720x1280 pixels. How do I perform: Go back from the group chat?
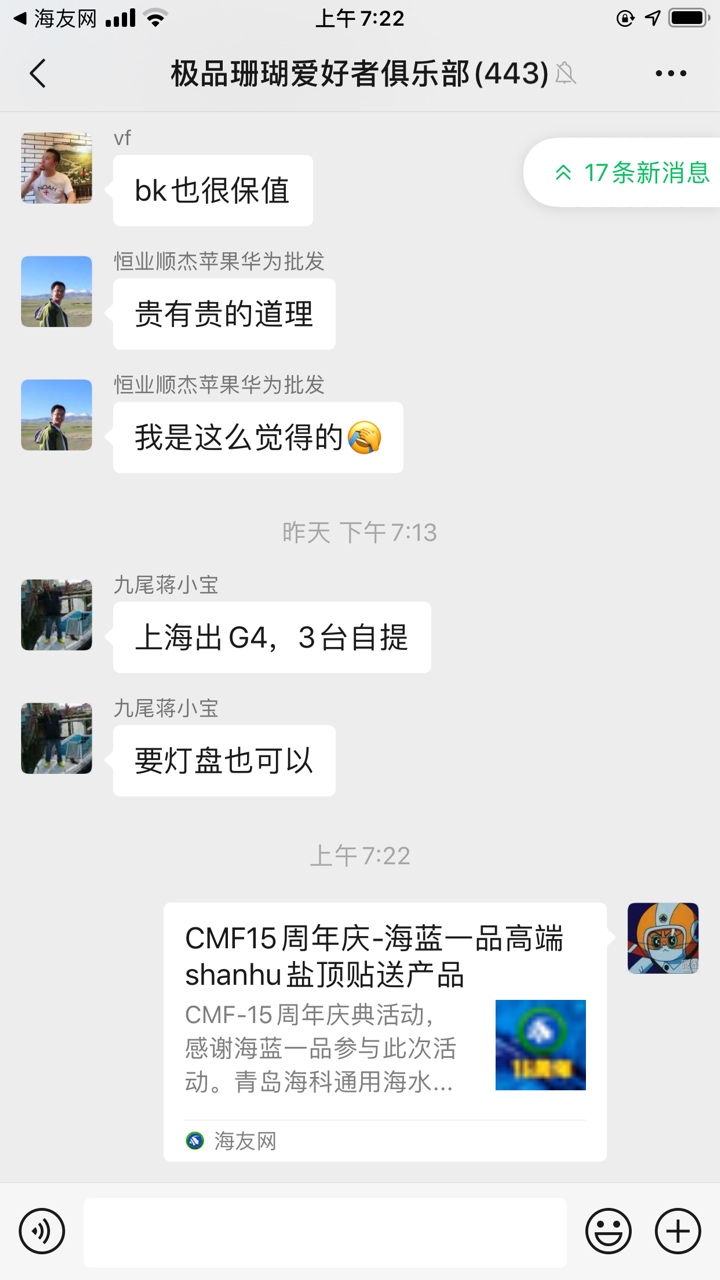(38, 73)
